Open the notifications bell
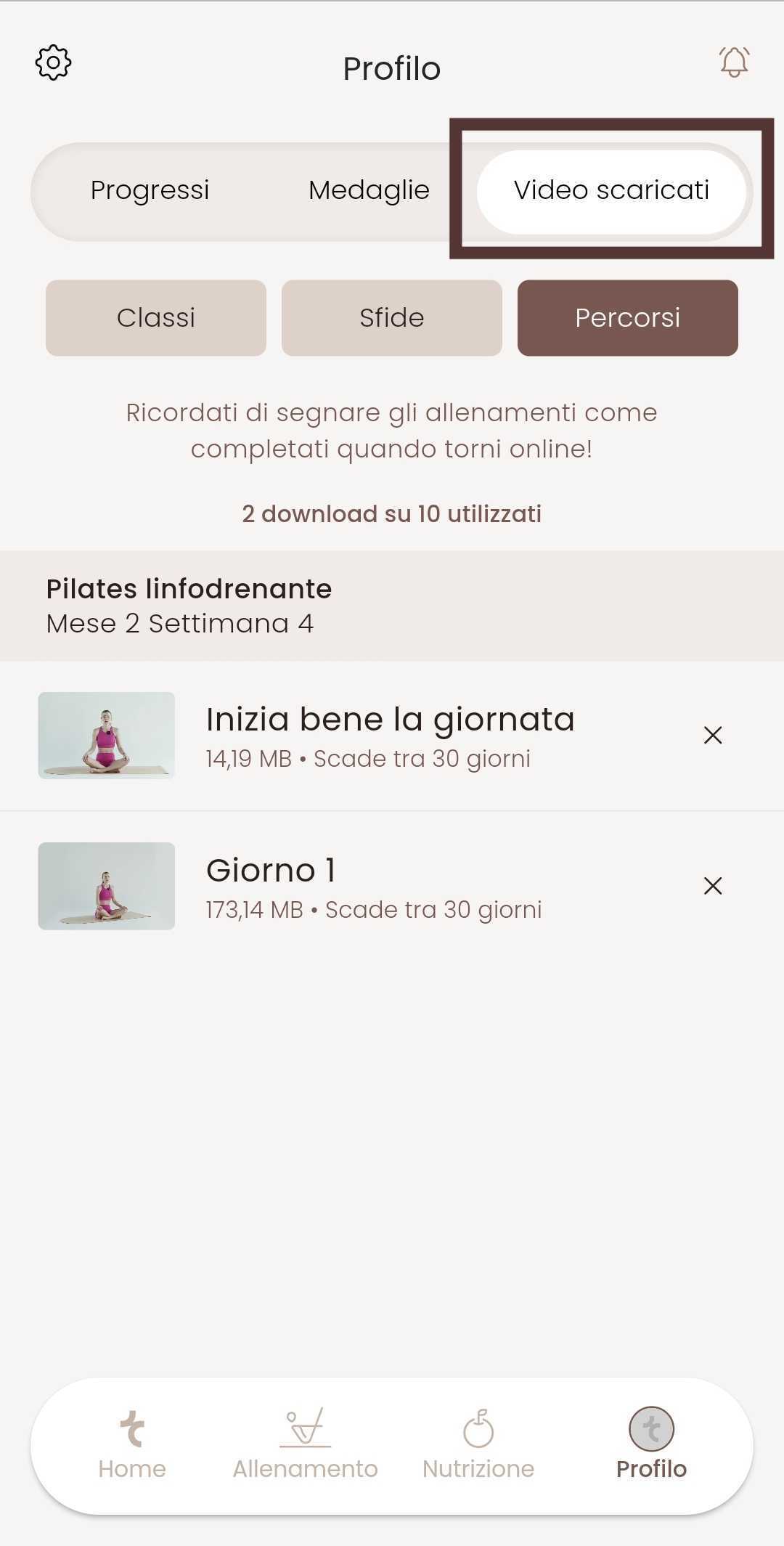Screen dimensions: 784x1546 734,62
